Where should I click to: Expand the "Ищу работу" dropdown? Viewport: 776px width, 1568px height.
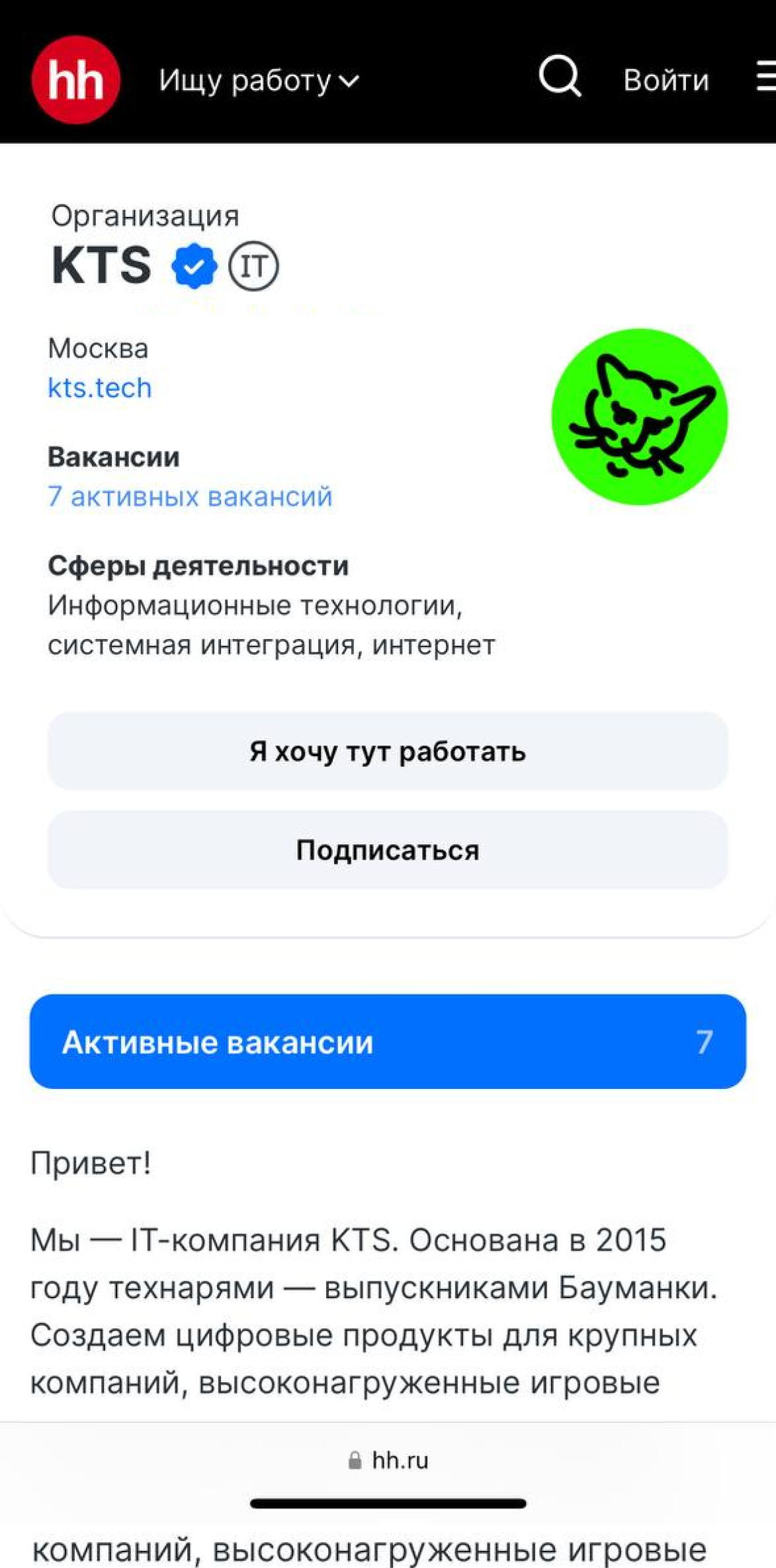coord(259,81)
